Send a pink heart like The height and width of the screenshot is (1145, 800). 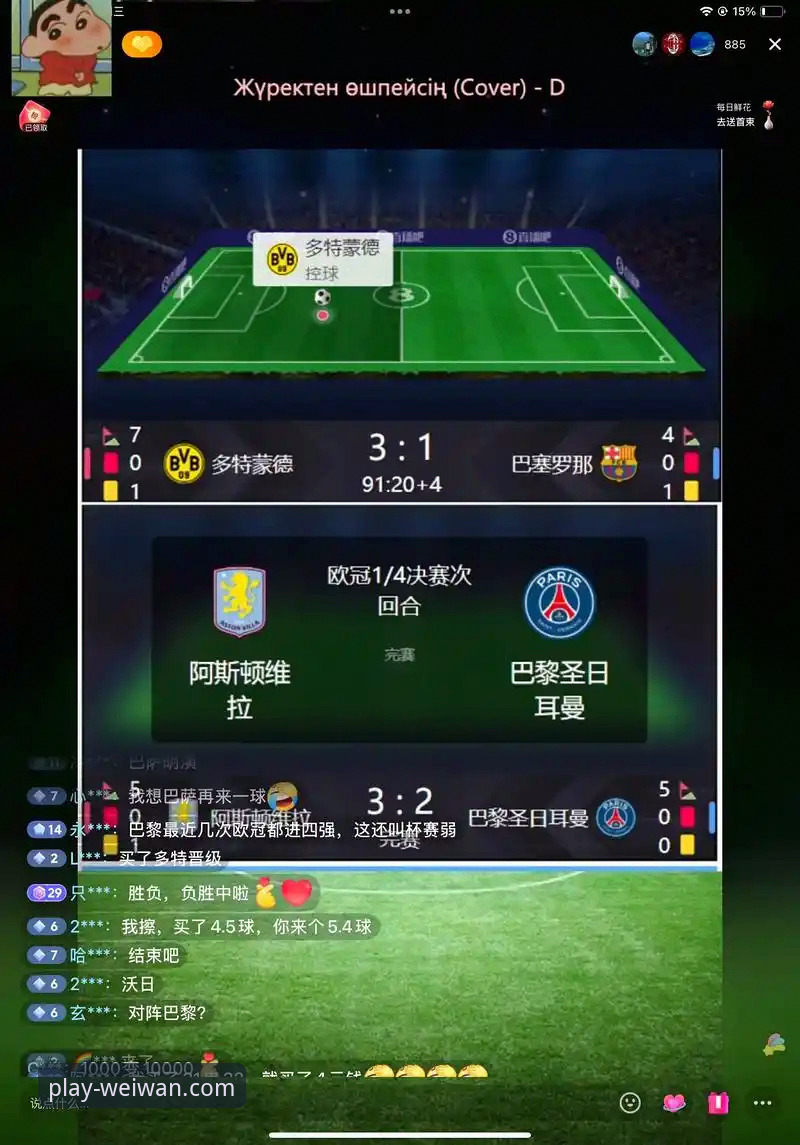675,1102
